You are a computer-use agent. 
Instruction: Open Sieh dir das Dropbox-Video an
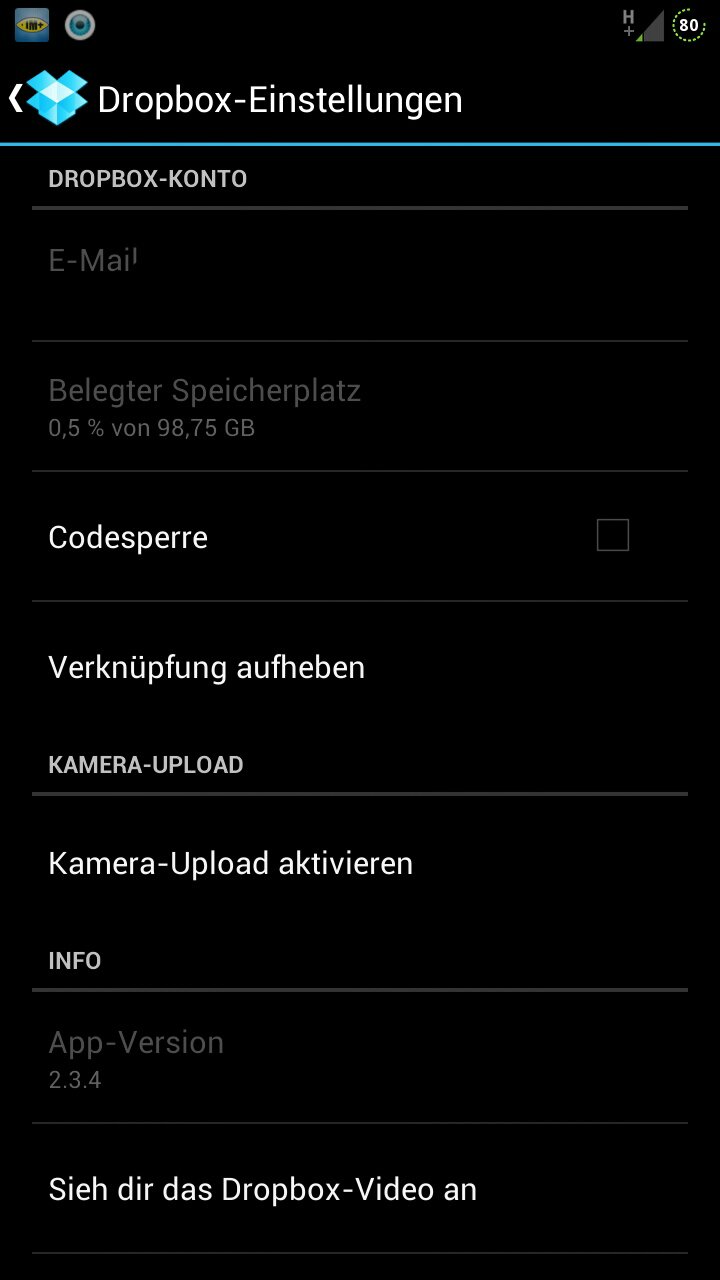[x=360, y=1189]
